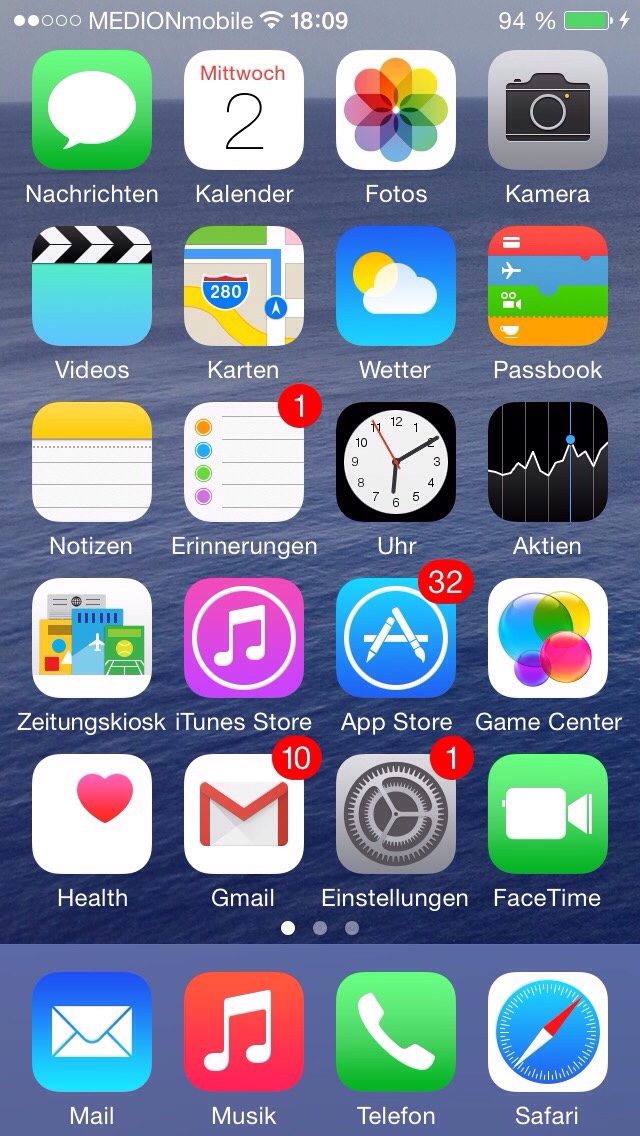The width and height of the screenshot is (640, 1136).
Task: Open the Karten maps app
Action: click(244, 286)
